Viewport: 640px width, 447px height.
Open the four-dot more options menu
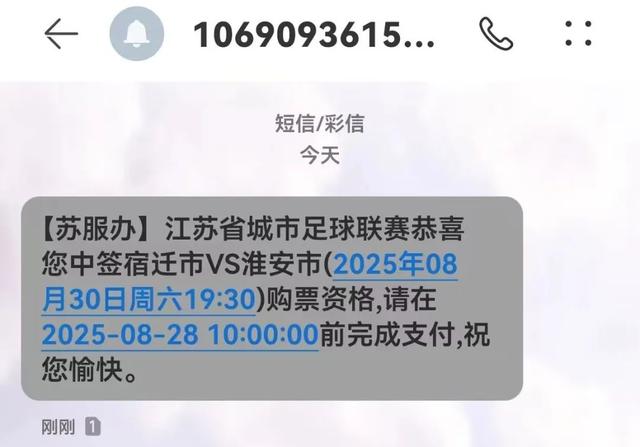coord(578,34)
